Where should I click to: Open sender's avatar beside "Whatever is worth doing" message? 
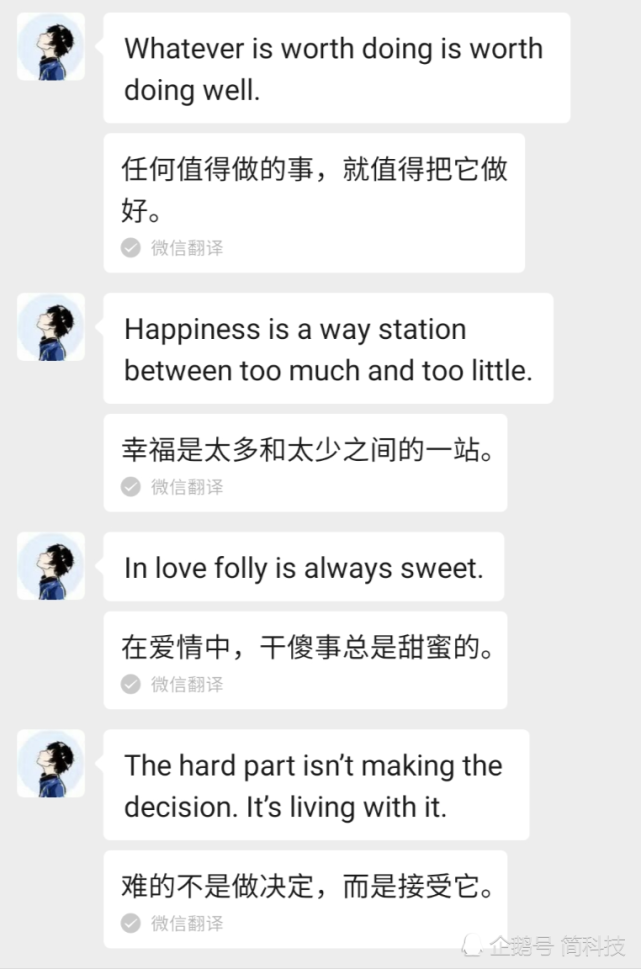[x=51, y=47]
